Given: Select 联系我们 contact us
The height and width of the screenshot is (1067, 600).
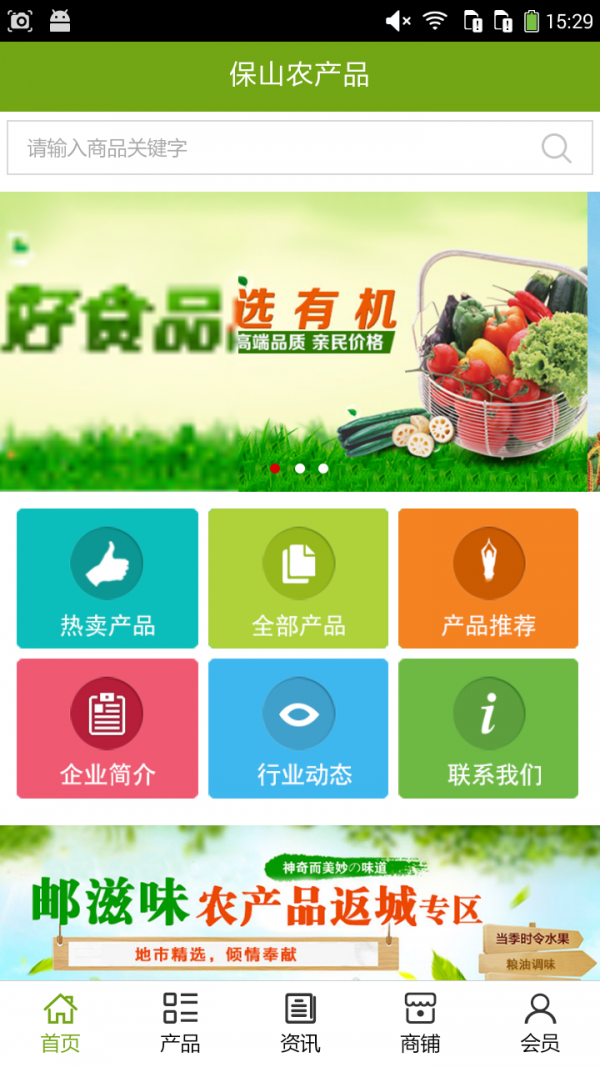Looking at the screenshot, I should tap(488, 728).
